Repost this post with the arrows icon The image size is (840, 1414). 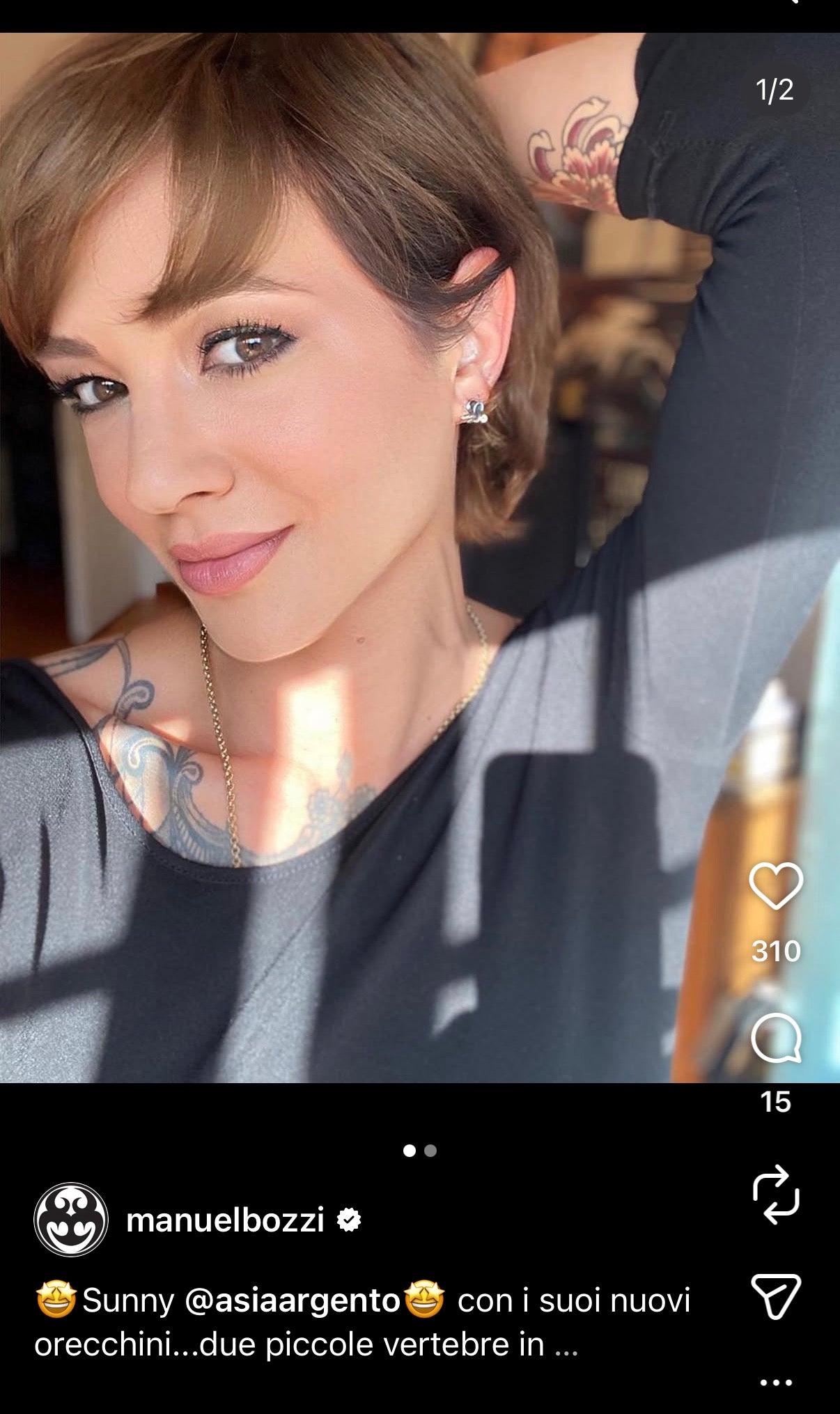[x=775, y=1194]
